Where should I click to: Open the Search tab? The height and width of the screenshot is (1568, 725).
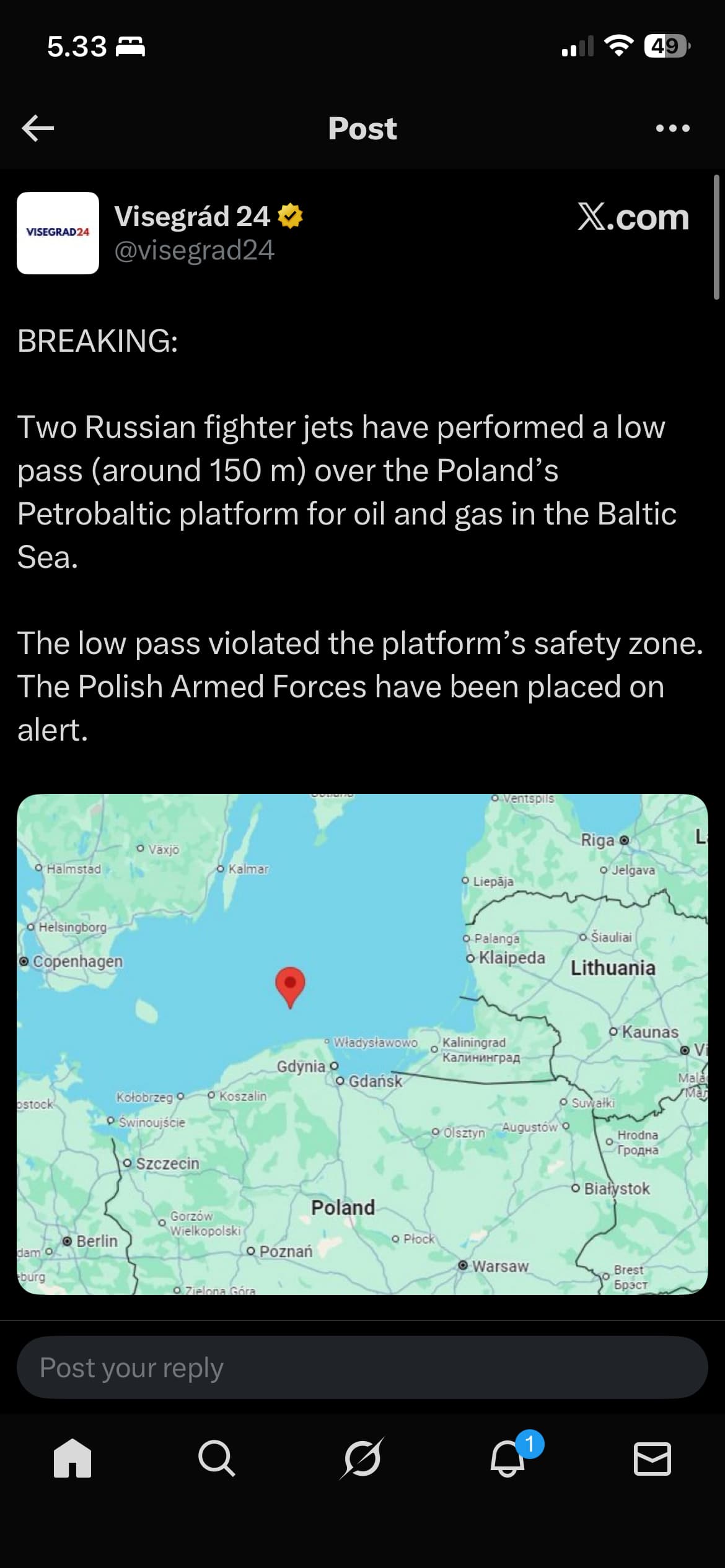[x=217, y=1458]
